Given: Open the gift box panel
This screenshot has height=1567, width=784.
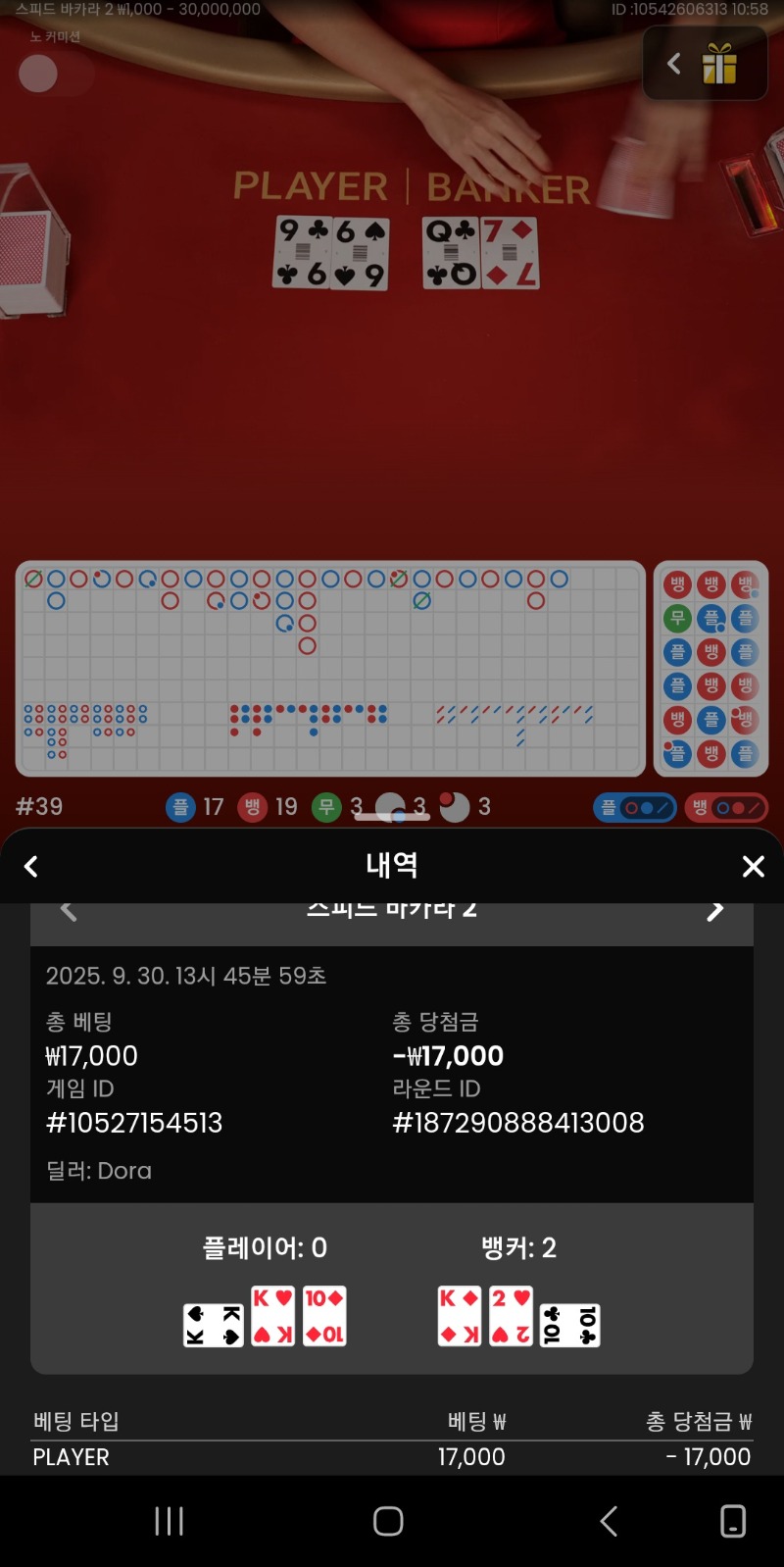Looking at the screenshot, I should [x=718, y=65].
